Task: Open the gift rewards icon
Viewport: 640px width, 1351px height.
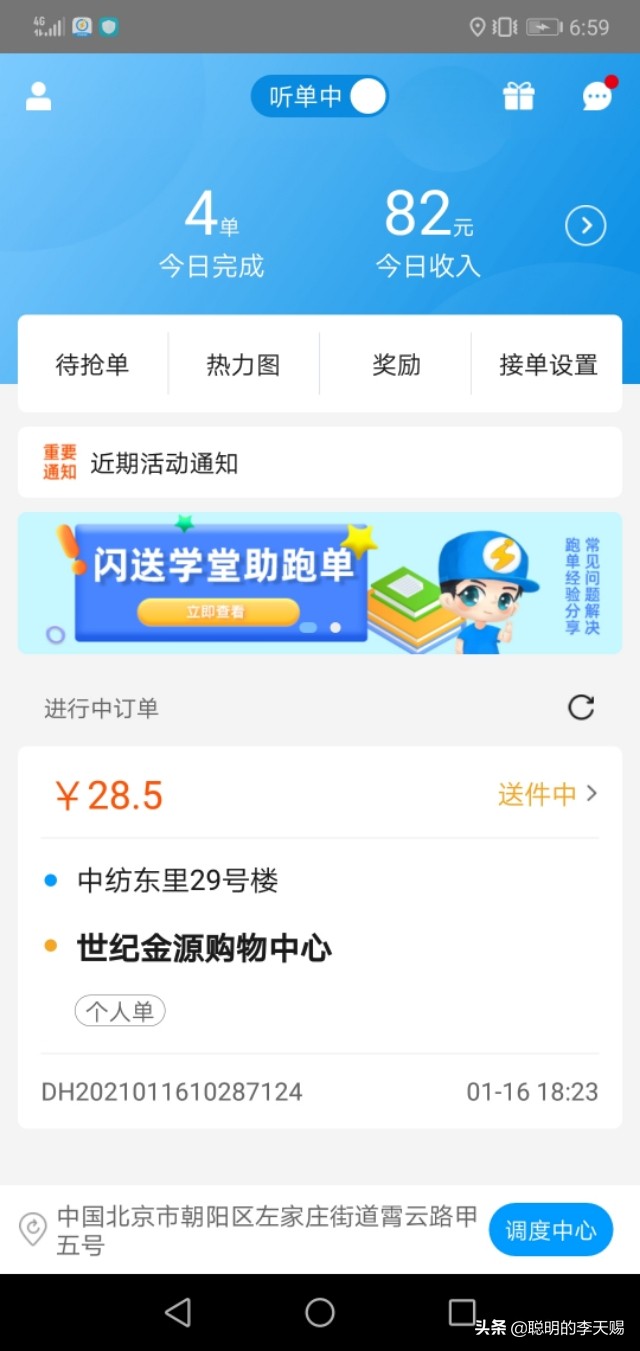Action: pyautogui.click(x=518, y=96)
